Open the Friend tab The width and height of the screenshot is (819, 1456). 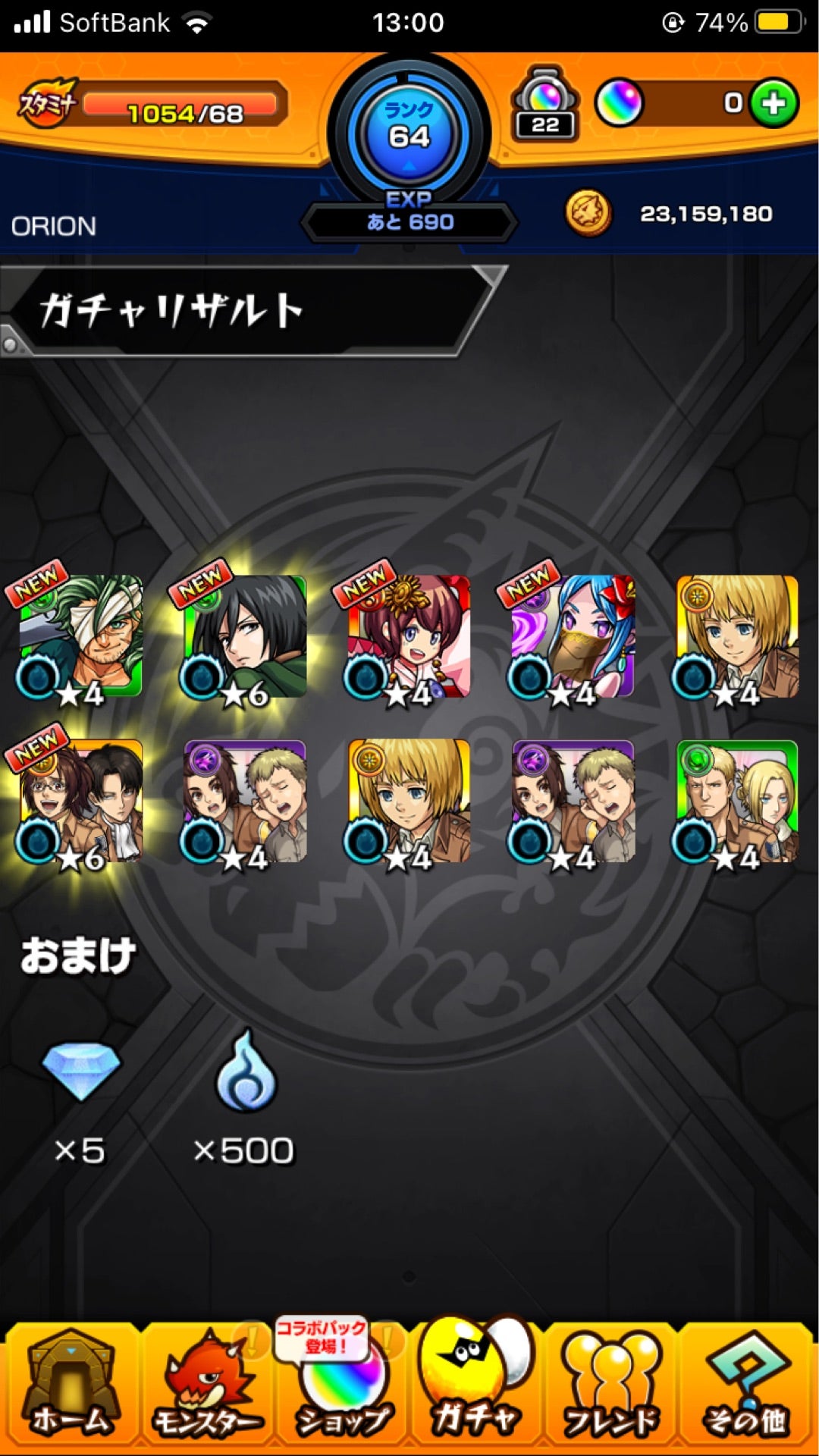611,1386
